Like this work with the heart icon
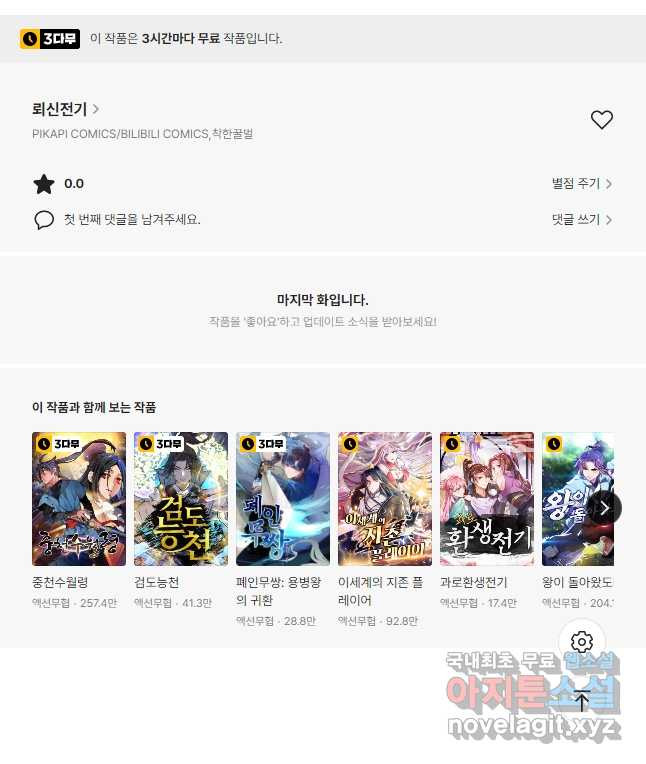The height and width of the screenshot is (764, 646). (x=601, y=120)
